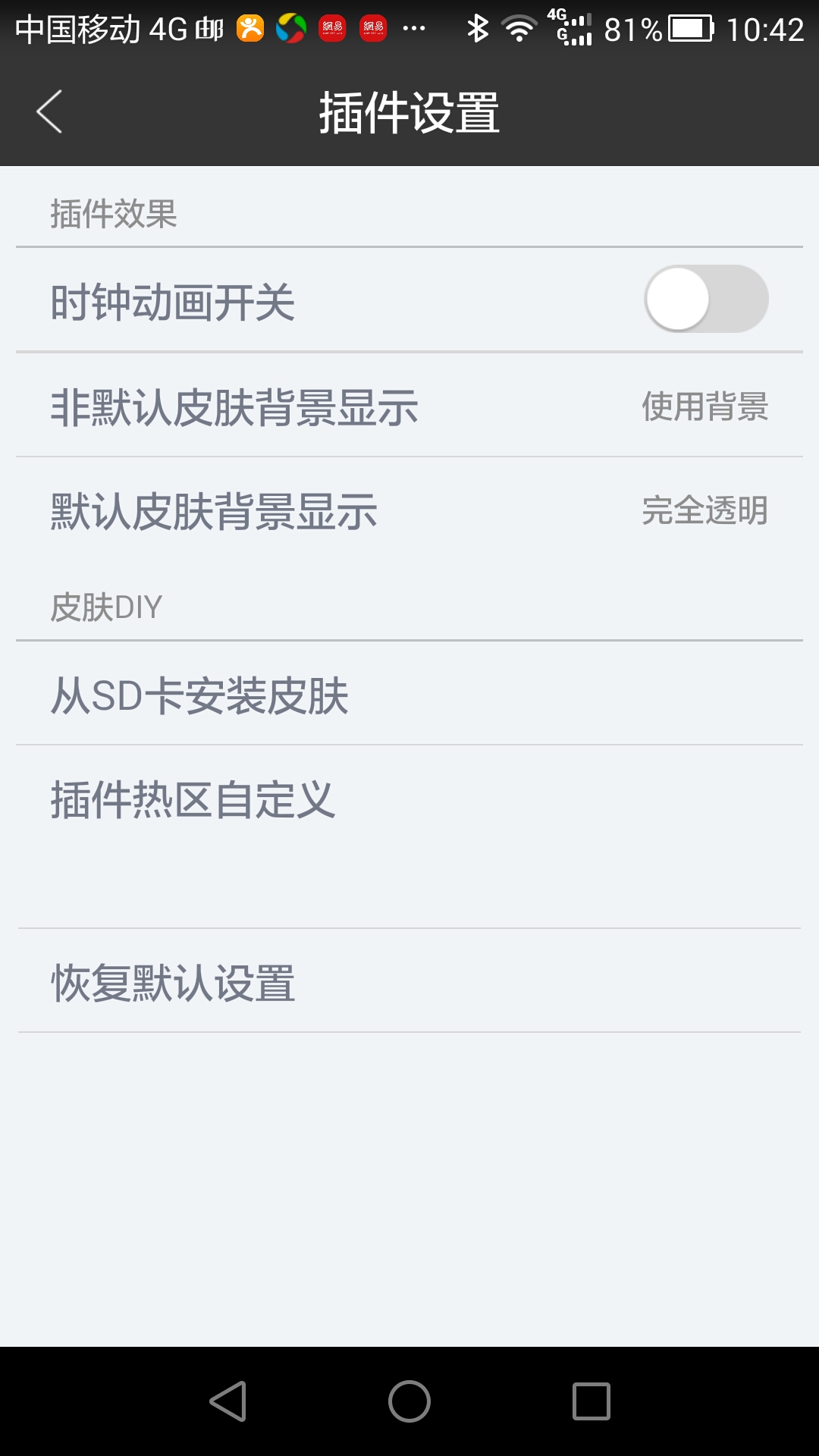Select 从SD卡安装皮肤
The height and width of the screenshot is (1456, 819).
tap(409, 695)
